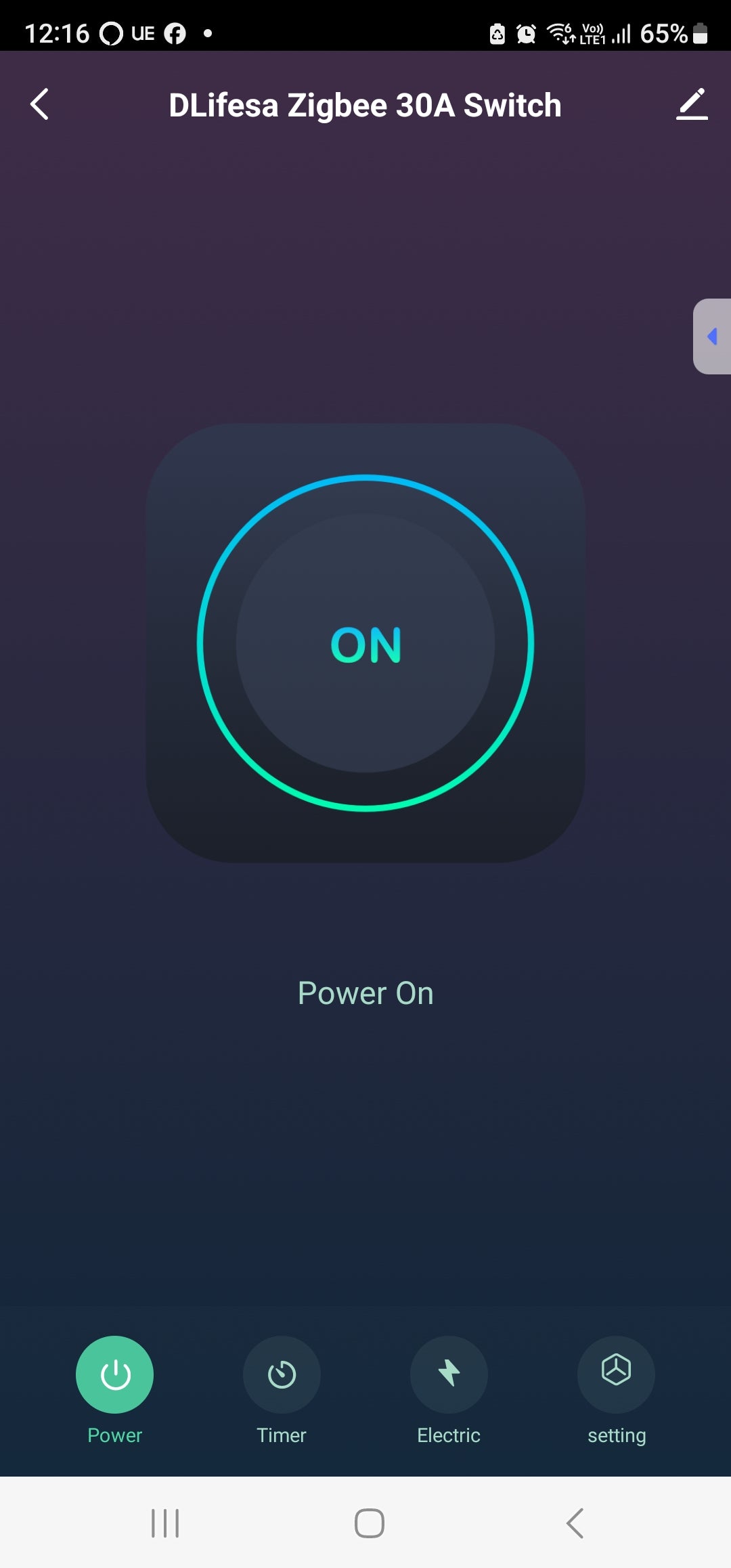Open the Timer tab
This screenshot has height=1568, width=731.
click(282, 1374)
